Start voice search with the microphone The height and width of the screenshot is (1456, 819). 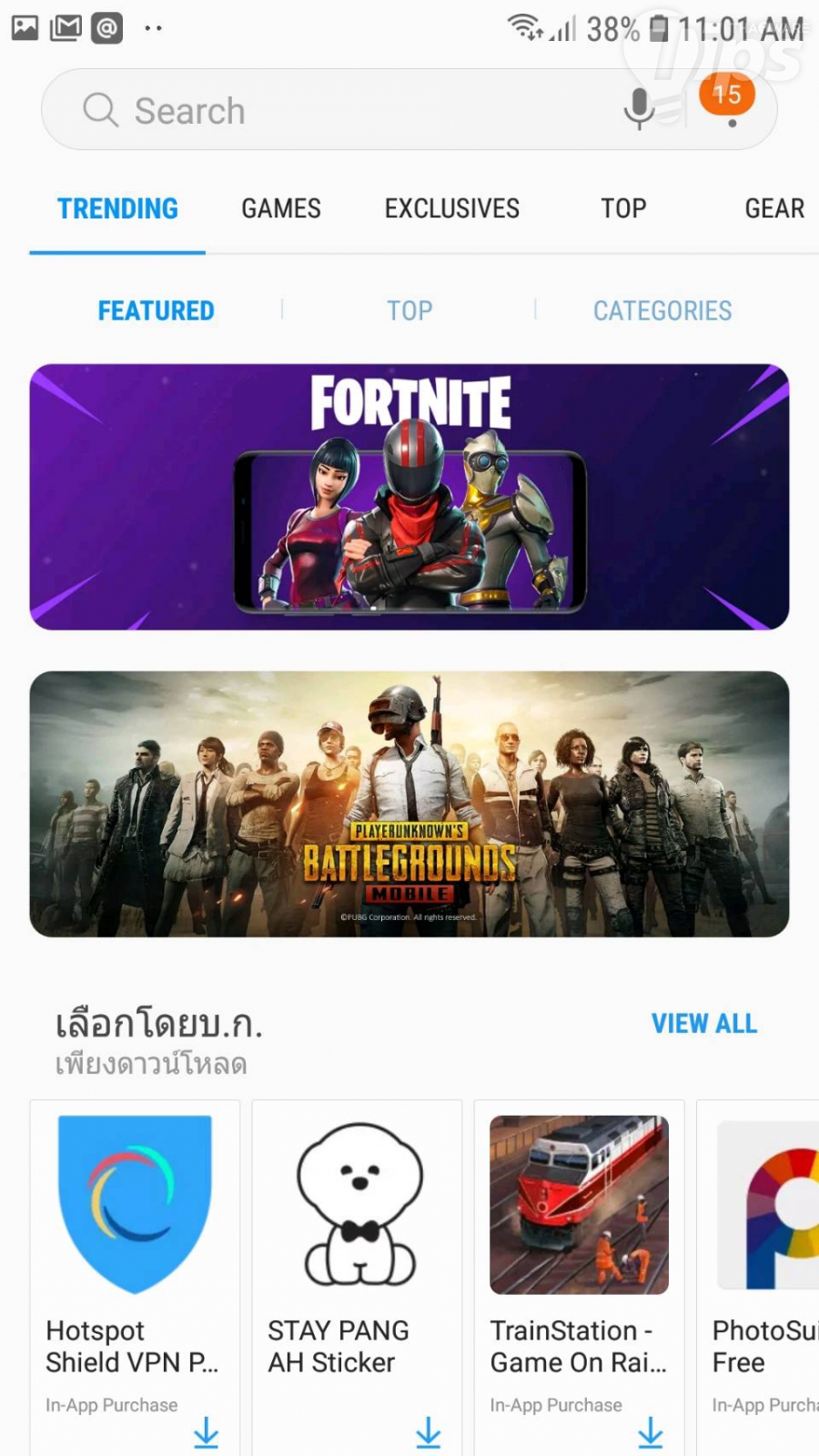pos(639,109)
